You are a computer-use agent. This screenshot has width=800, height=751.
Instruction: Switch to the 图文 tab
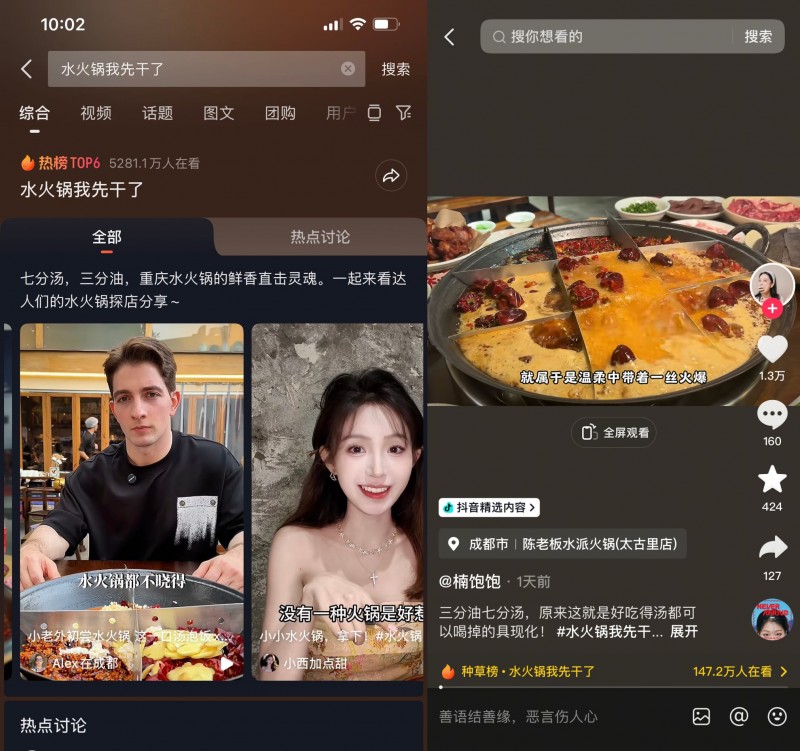[x=218, y=113]
